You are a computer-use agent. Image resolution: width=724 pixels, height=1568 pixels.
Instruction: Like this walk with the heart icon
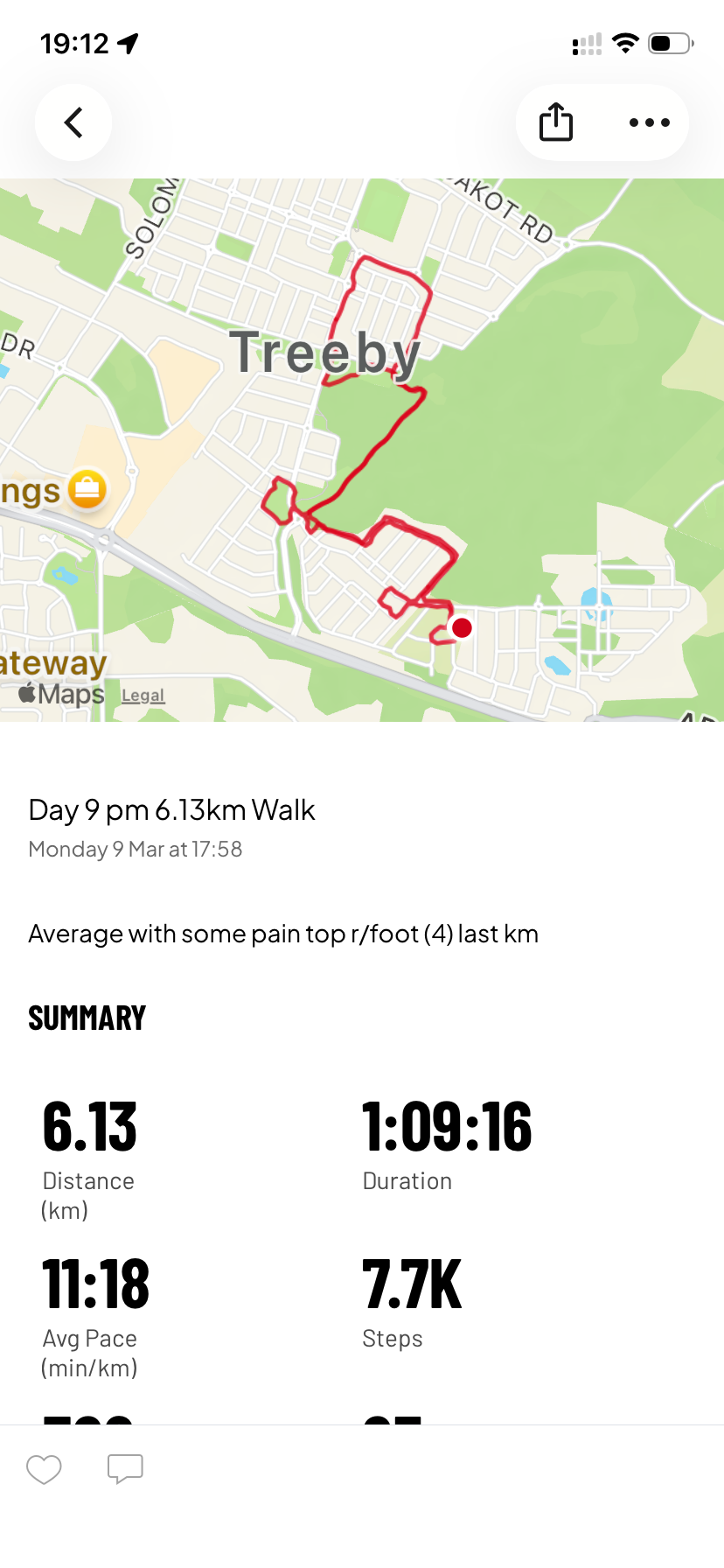44,1469
